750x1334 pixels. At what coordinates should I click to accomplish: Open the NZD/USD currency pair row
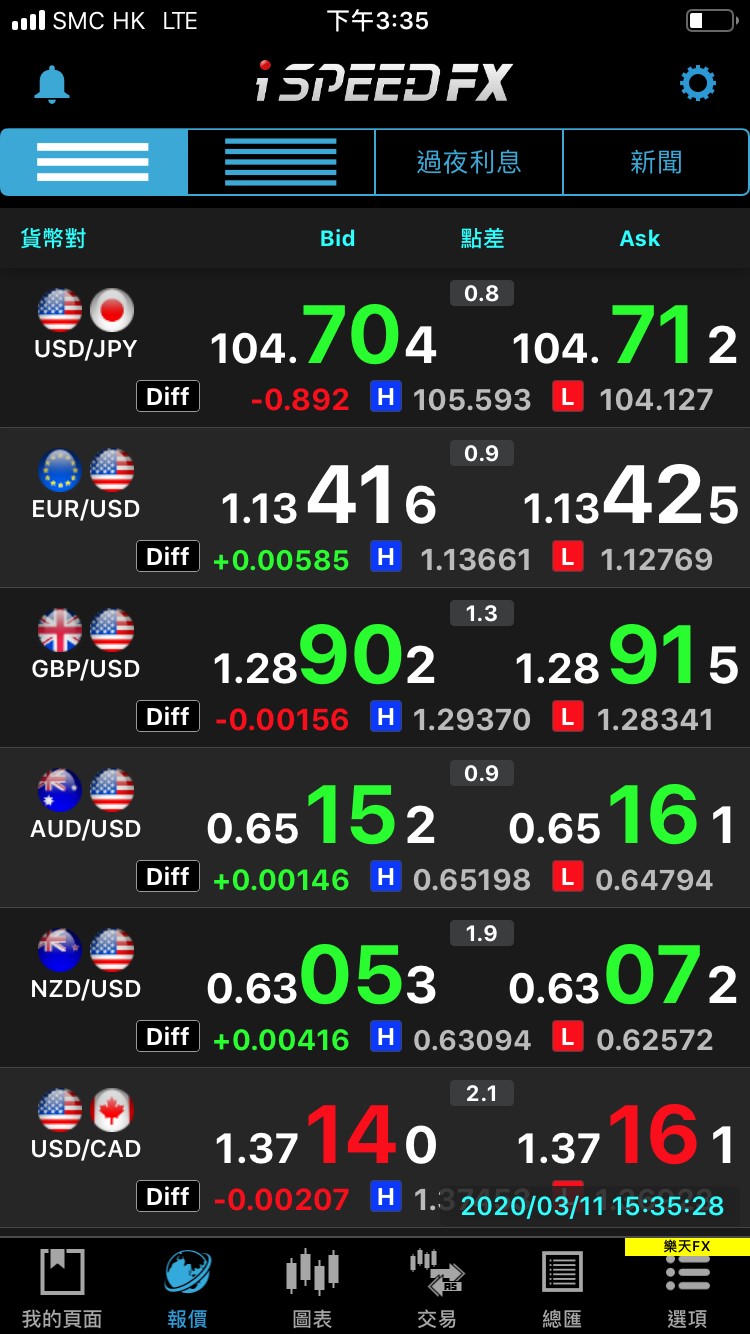click(375, 988)
